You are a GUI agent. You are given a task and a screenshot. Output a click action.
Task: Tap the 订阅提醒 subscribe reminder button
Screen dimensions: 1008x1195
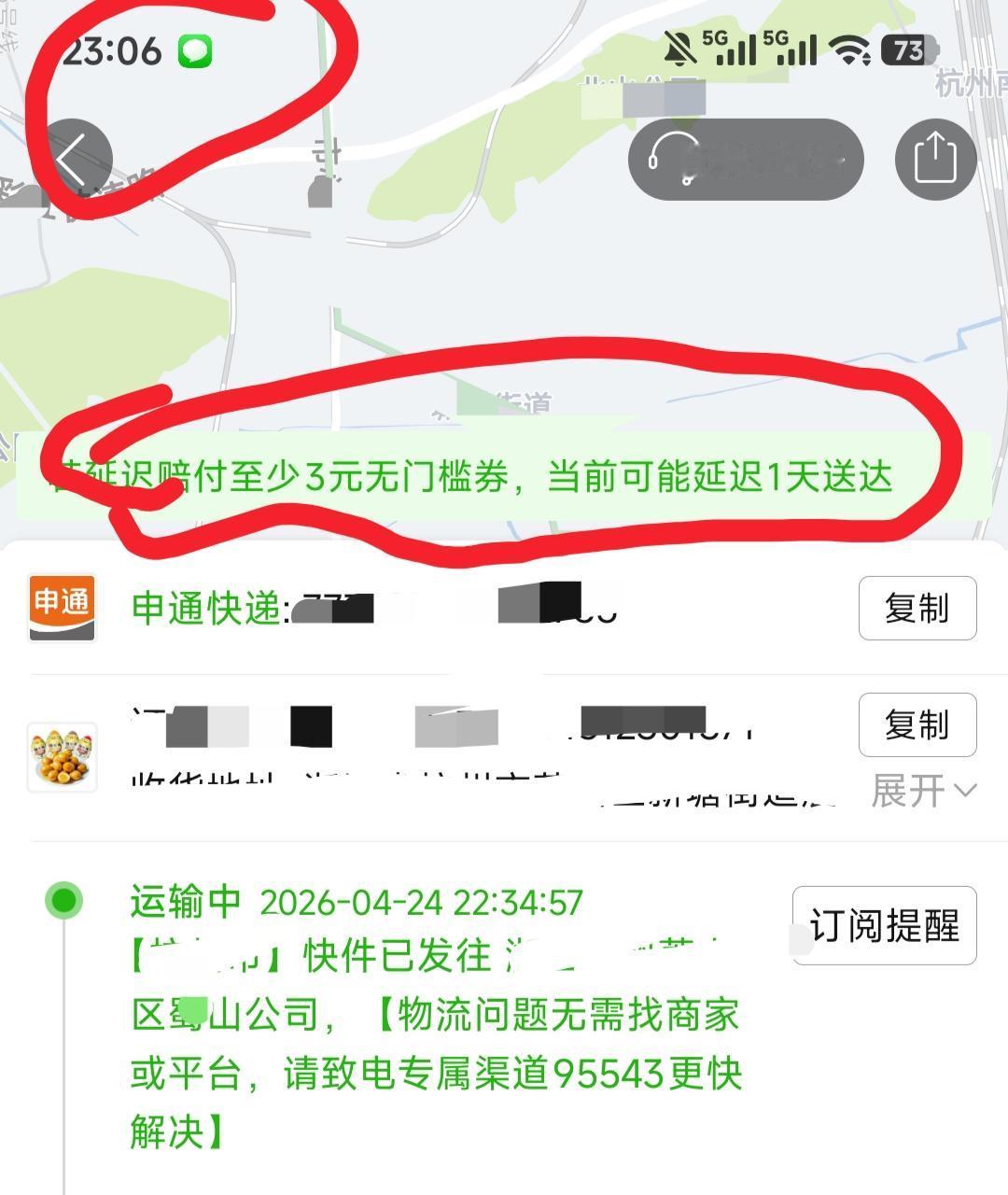(x=883, y=924)
